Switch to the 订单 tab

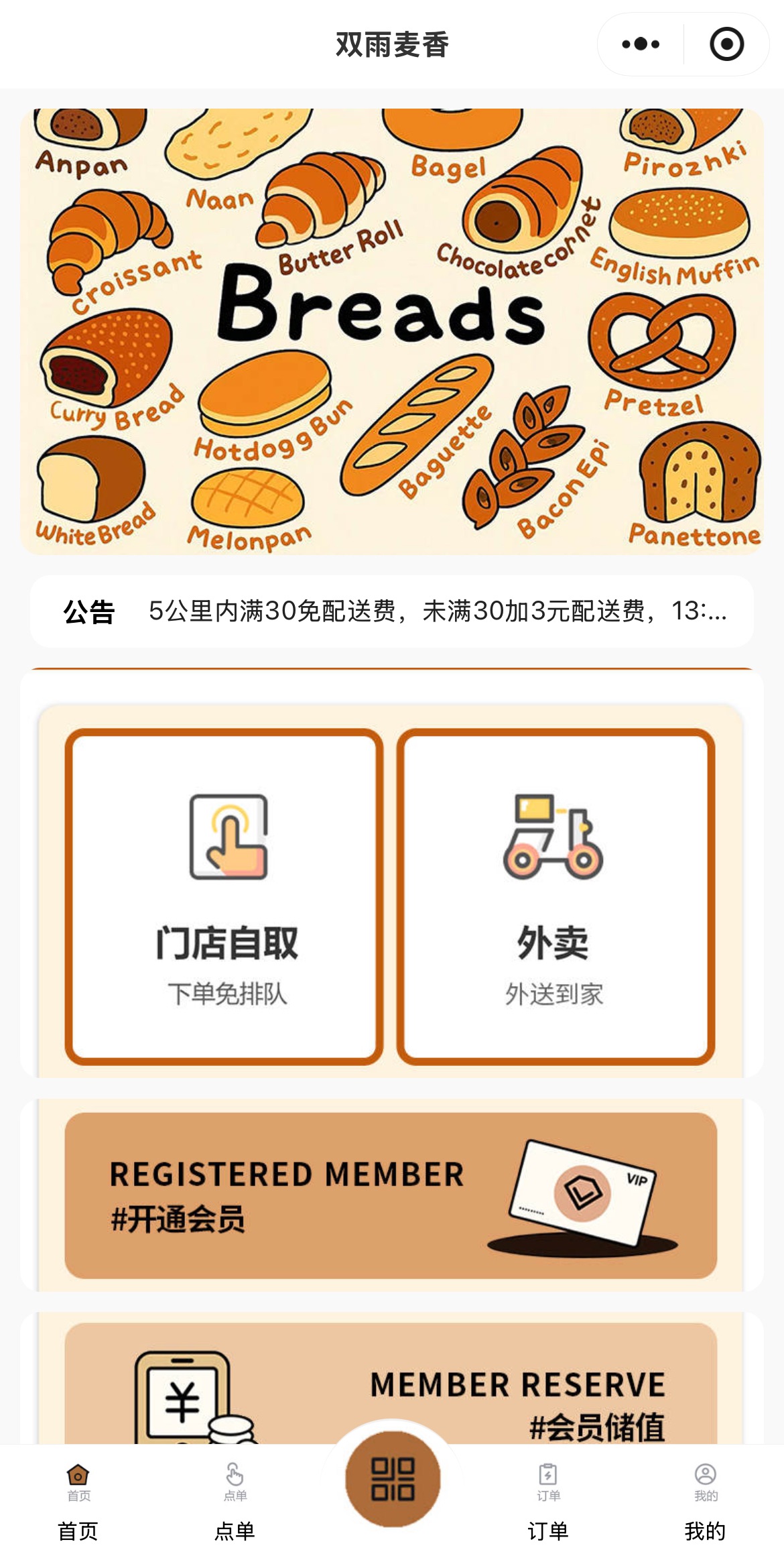[x=548, y=1502]
